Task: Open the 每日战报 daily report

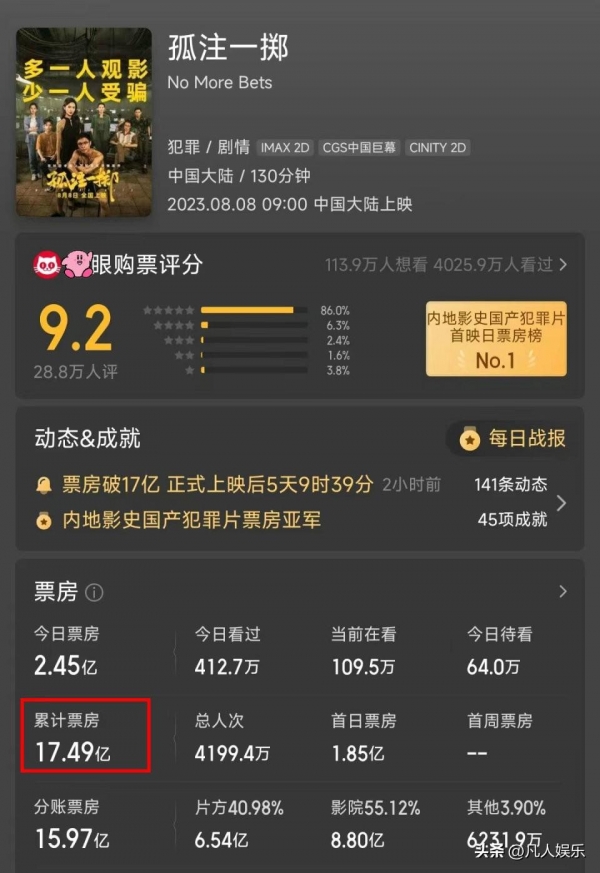Action: coord(514,438)
